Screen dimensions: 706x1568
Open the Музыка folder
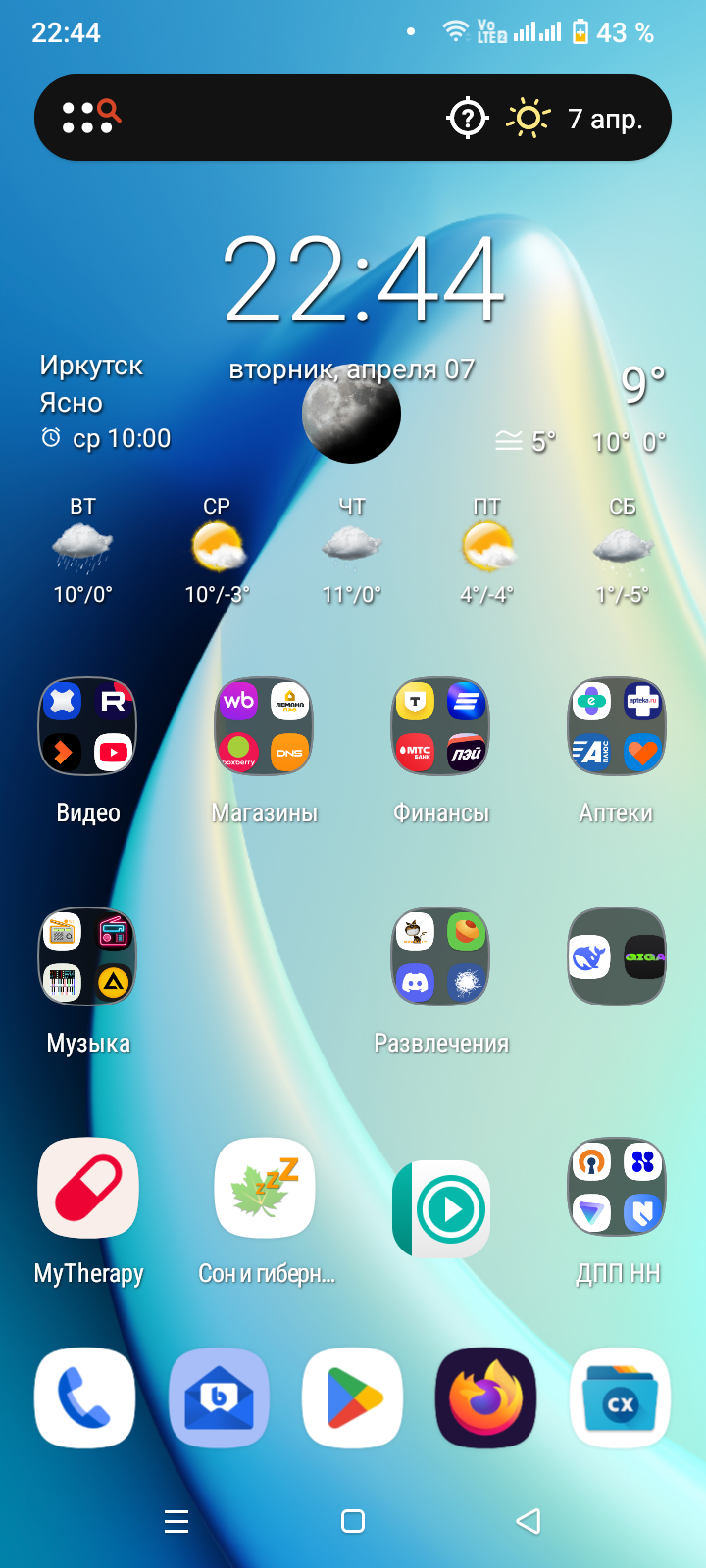[x=87, y=956]
